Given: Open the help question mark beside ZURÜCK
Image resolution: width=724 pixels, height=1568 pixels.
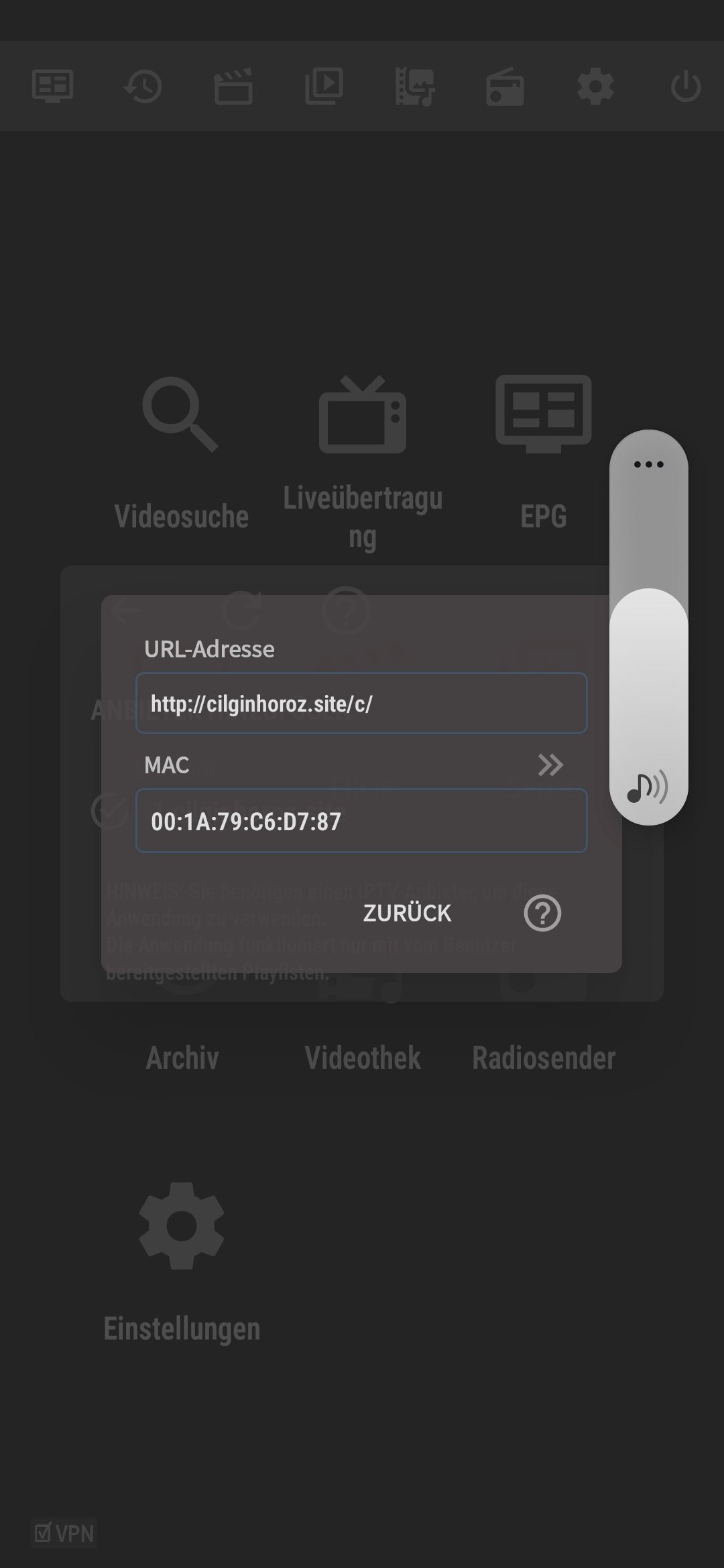Looking at the screenshot, I should [542, 913].
